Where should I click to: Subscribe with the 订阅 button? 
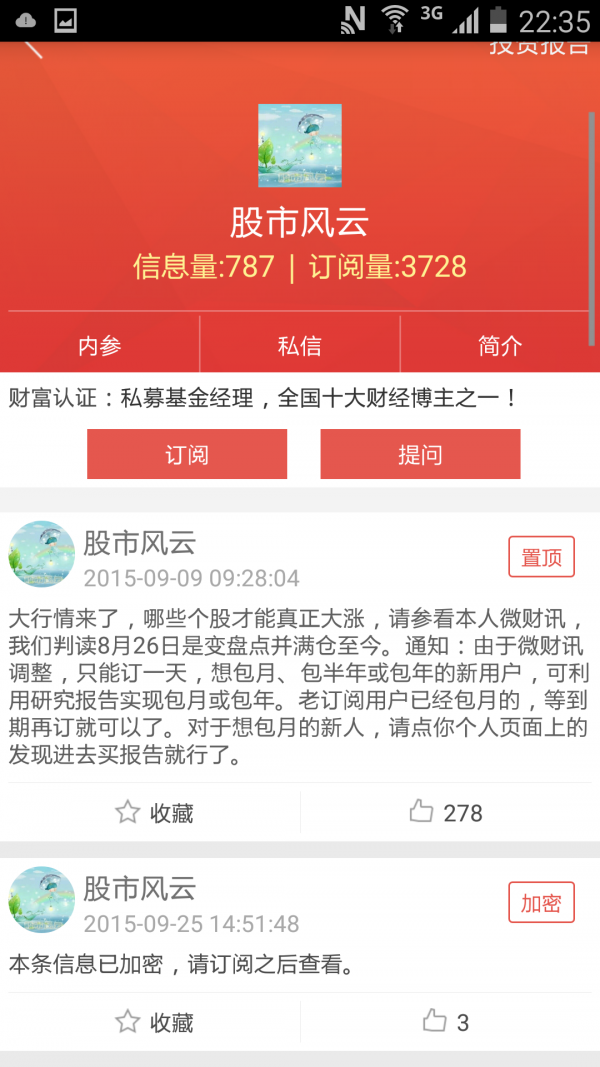pos(187,455)
